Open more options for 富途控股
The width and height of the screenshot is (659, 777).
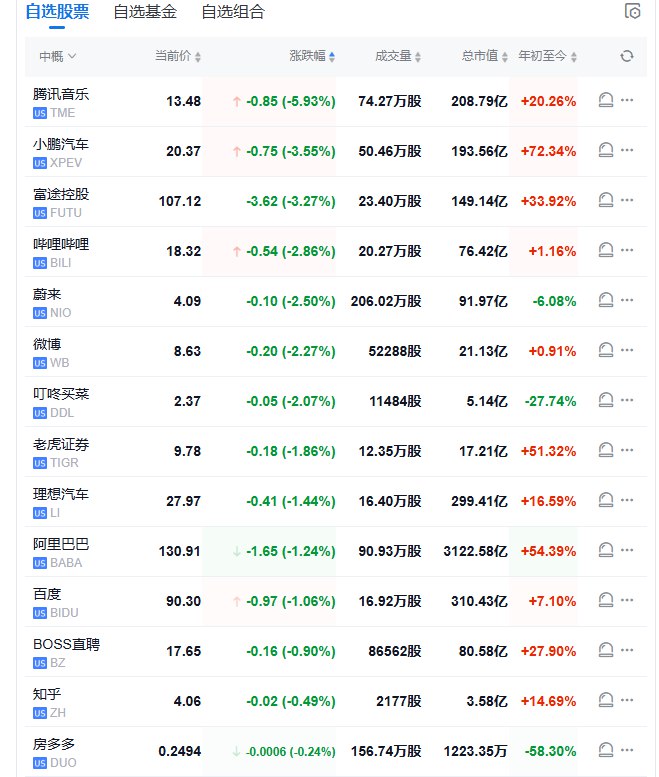627,200
